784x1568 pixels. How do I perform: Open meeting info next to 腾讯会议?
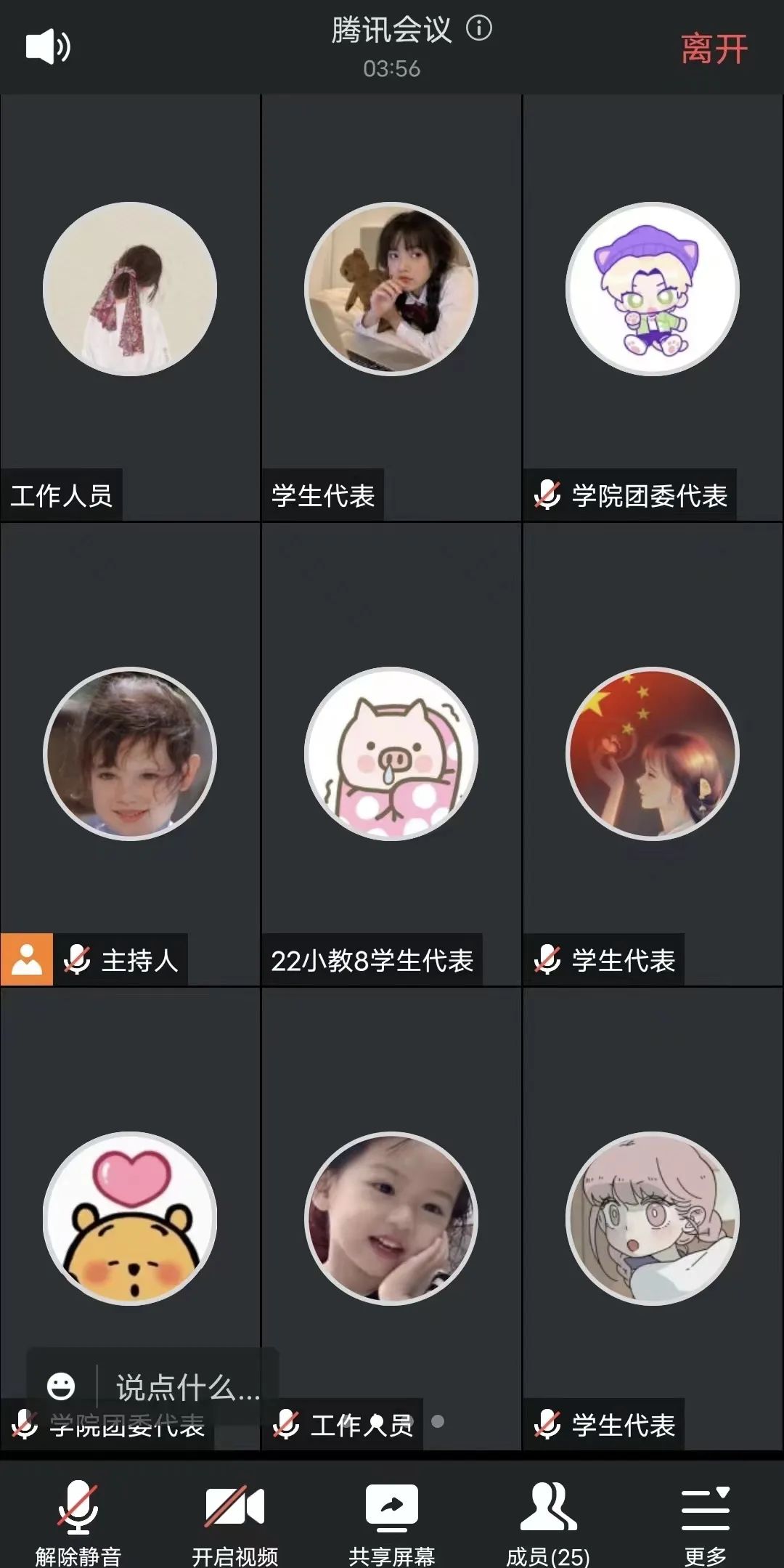pos(478,29)
